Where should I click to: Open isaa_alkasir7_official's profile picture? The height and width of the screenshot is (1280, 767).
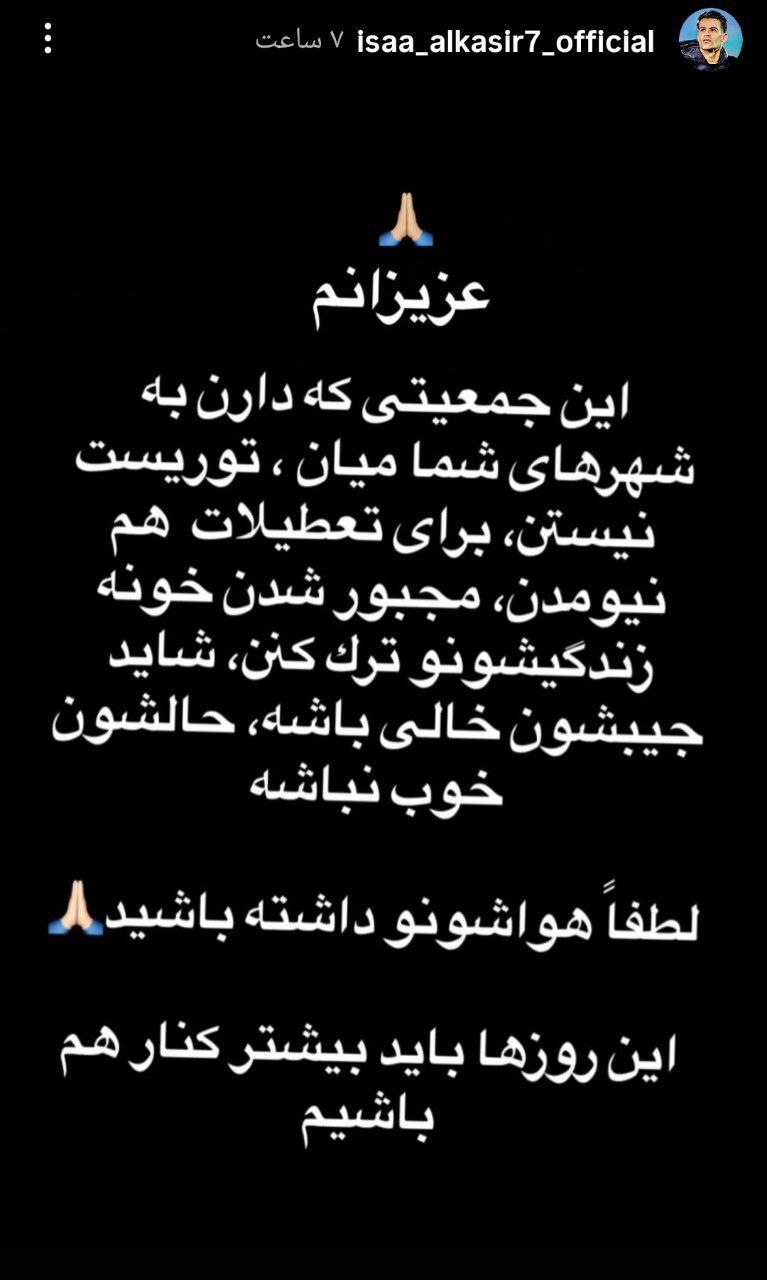(x=710, y=40)
